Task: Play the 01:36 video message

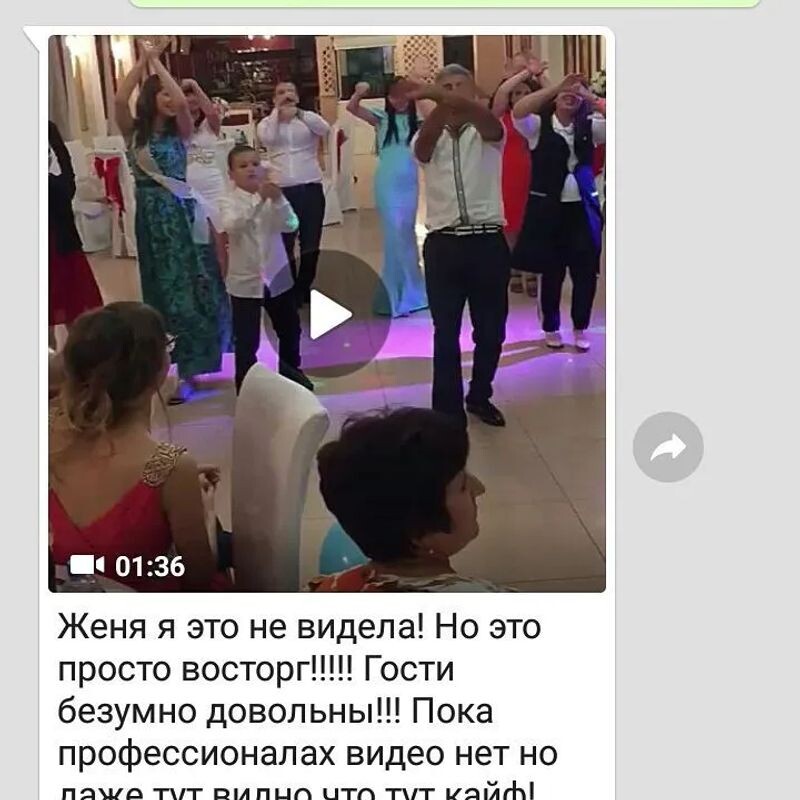Action: pyautogui.click(x=328, y=315)
